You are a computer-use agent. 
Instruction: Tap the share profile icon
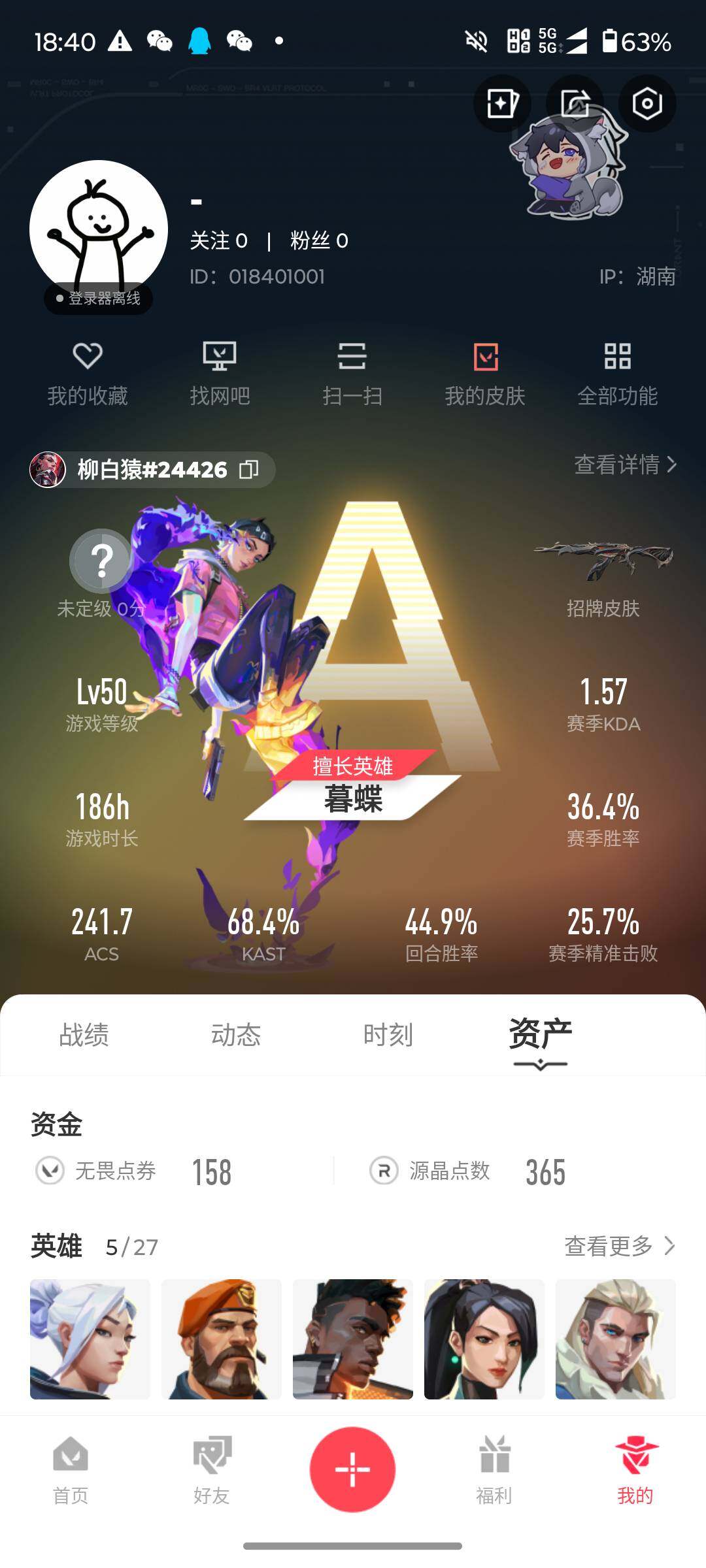point(575,104)
